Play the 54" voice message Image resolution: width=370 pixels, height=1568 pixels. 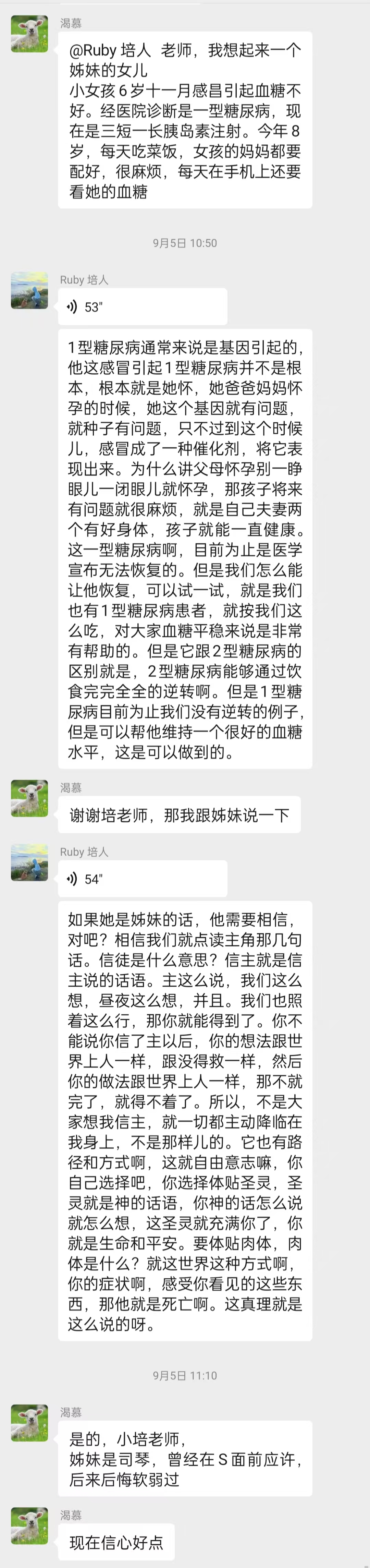pyautogui.click(x=142, y=878)
